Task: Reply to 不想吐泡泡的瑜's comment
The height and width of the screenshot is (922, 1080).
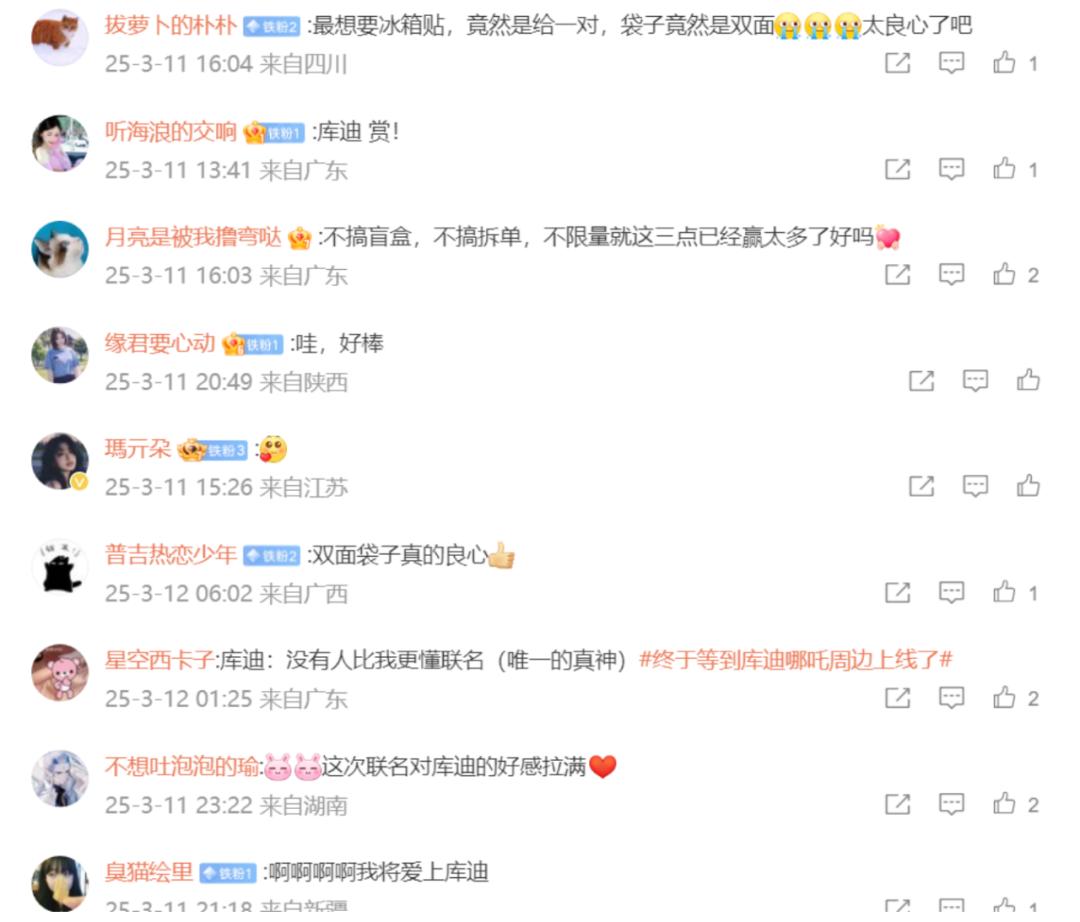Action: tap(951, 804)
